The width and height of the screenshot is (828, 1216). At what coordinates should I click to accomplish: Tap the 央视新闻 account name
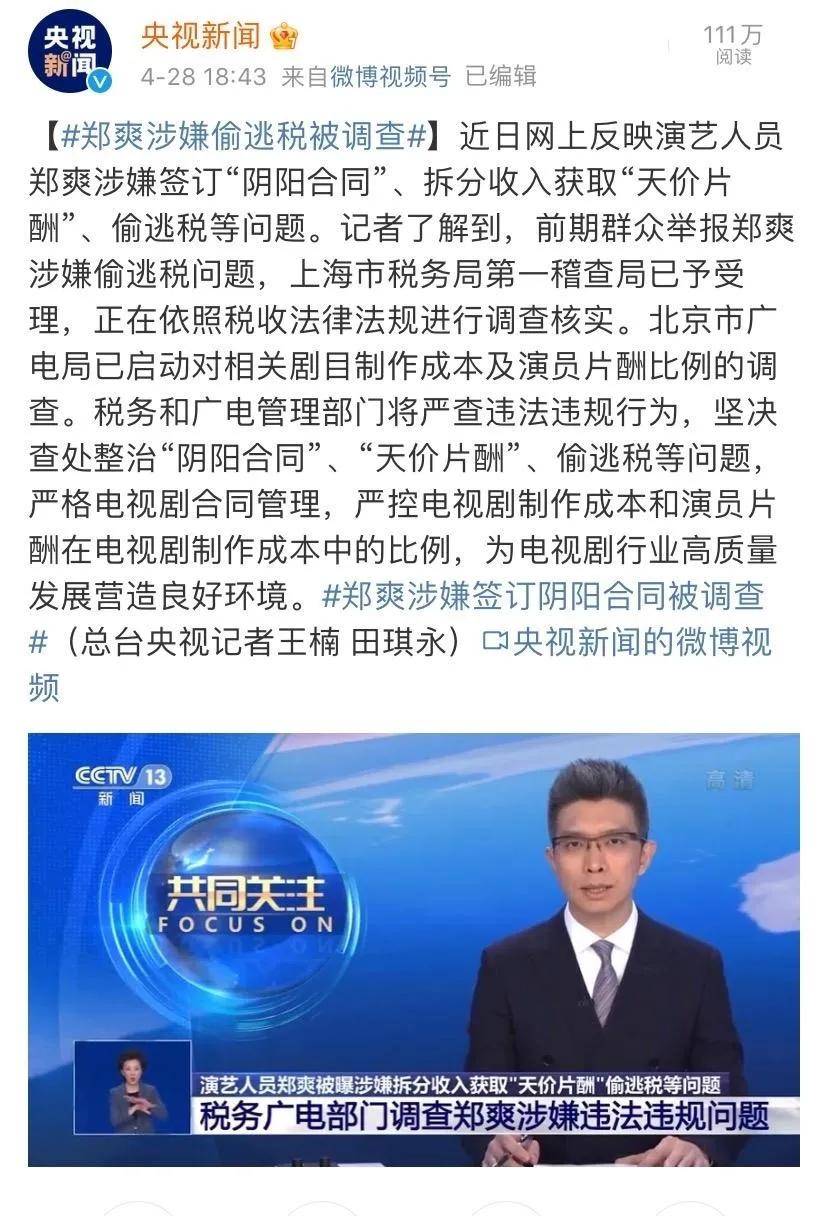pyautogui.click(x=200, y=38)
